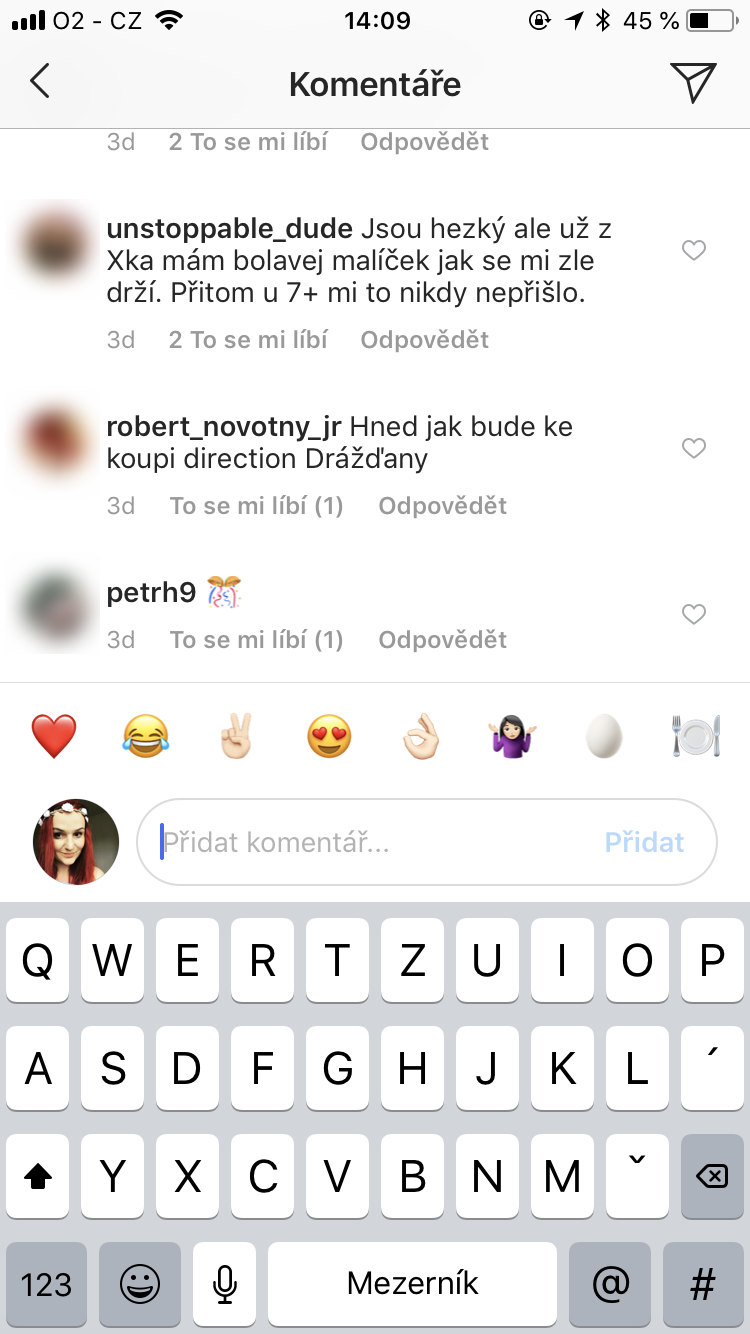Like unstoppable_dude's comment with the heart
This screenshot has height=1334, width=750.
tap(693, 251)
